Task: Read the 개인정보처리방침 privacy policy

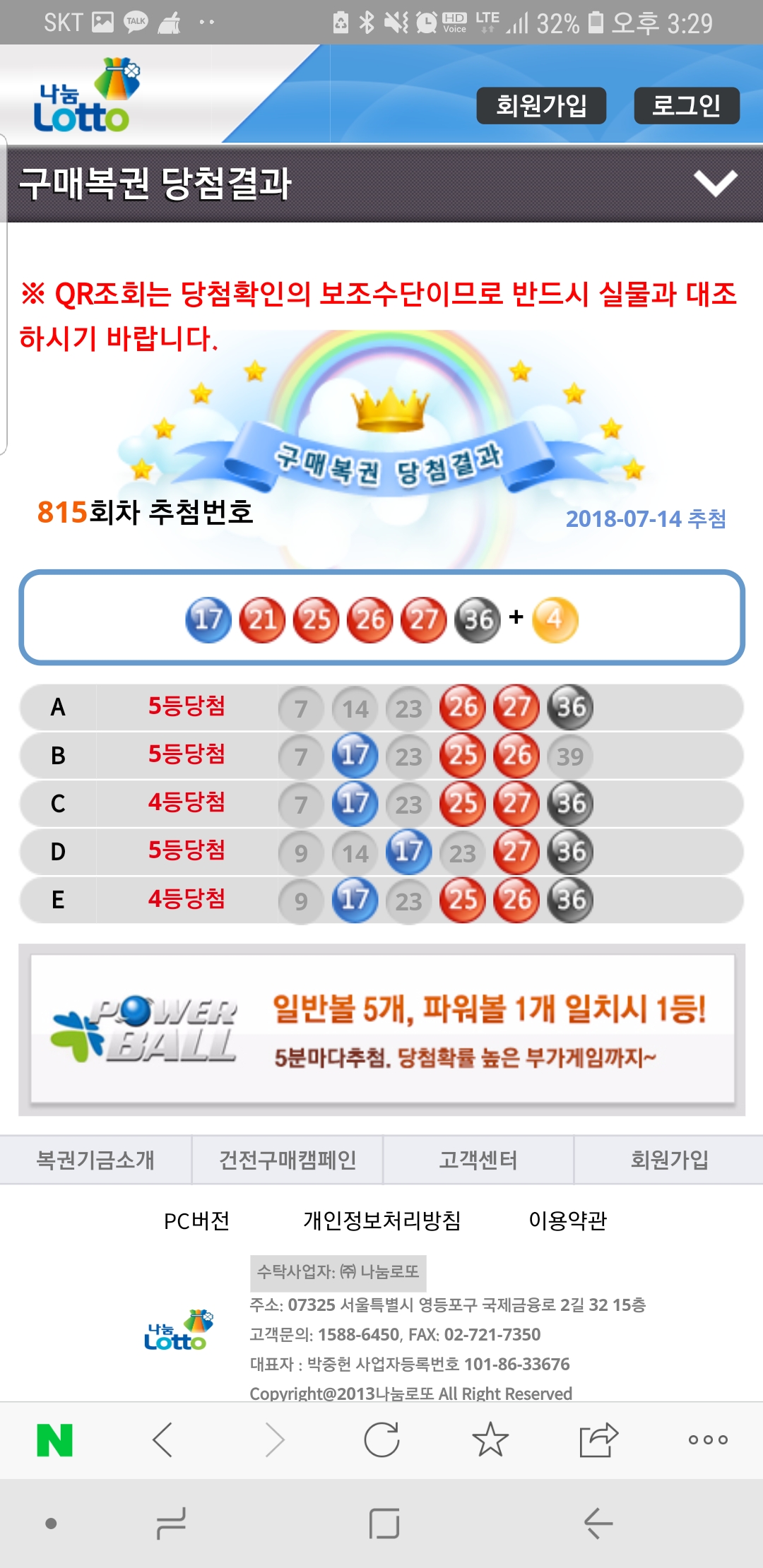Action: [x=381, y=1220]
